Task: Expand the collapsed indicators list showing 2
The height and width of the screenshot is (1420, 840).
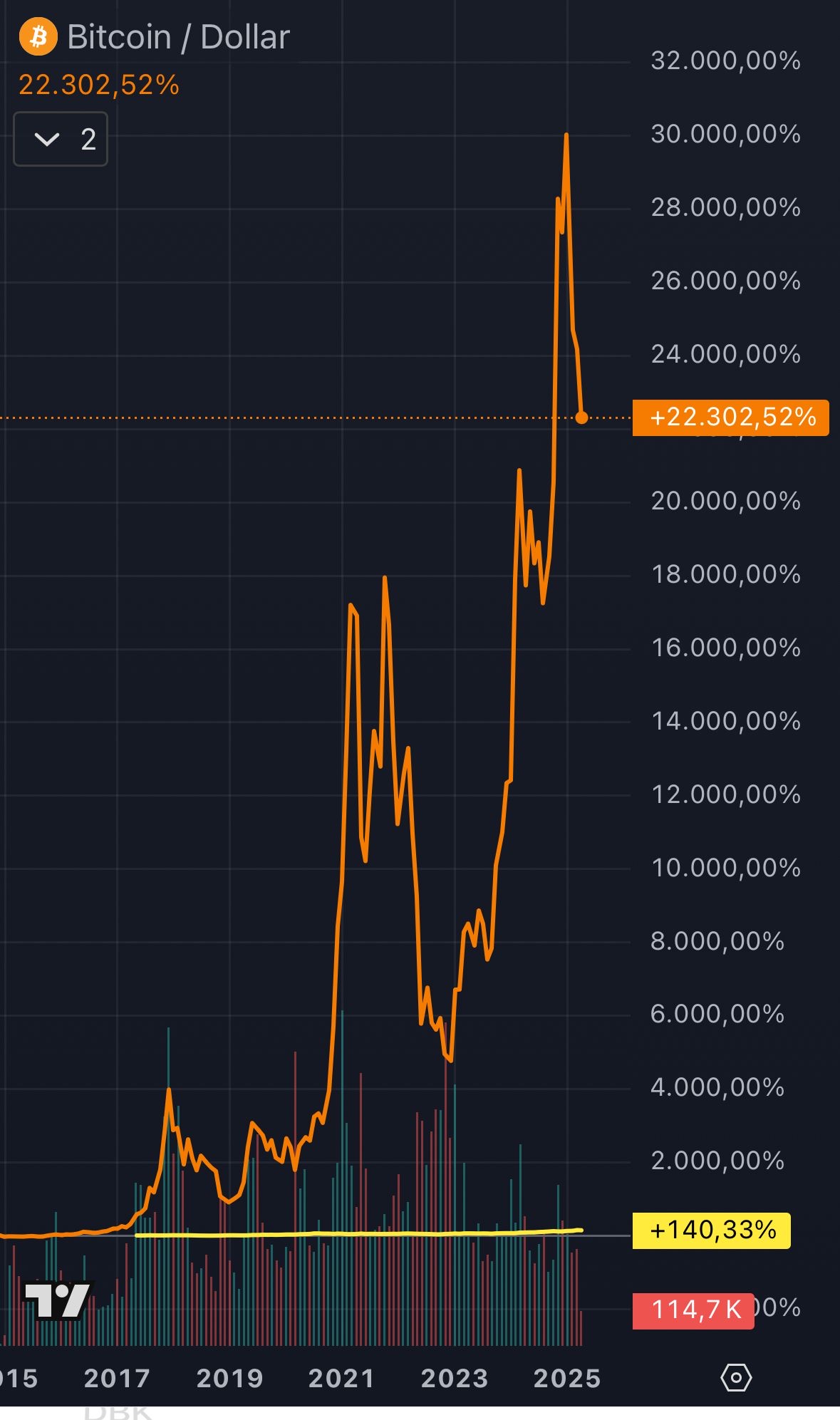Action: 60,140
